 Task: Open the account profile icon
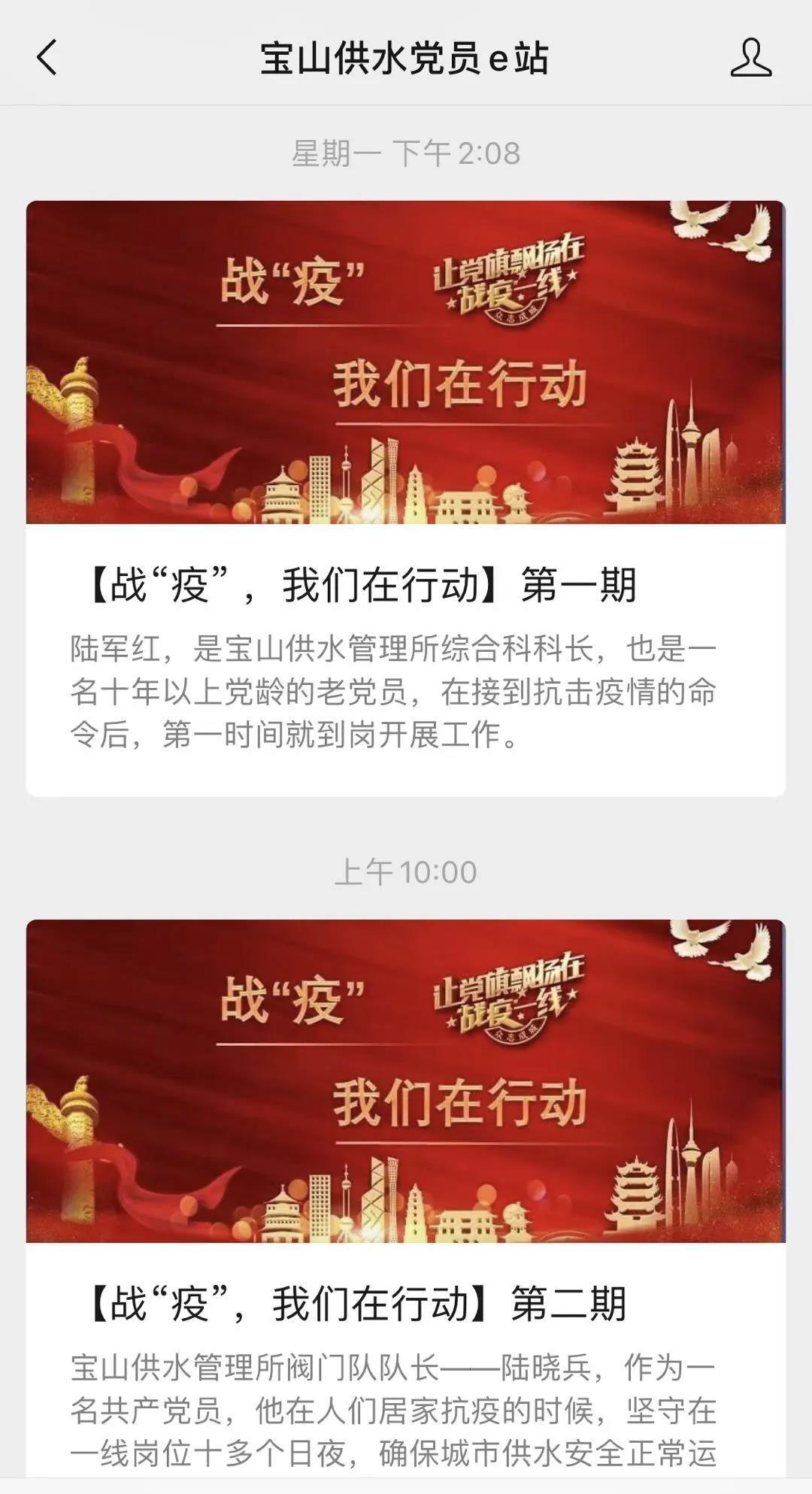click(750, 58)
